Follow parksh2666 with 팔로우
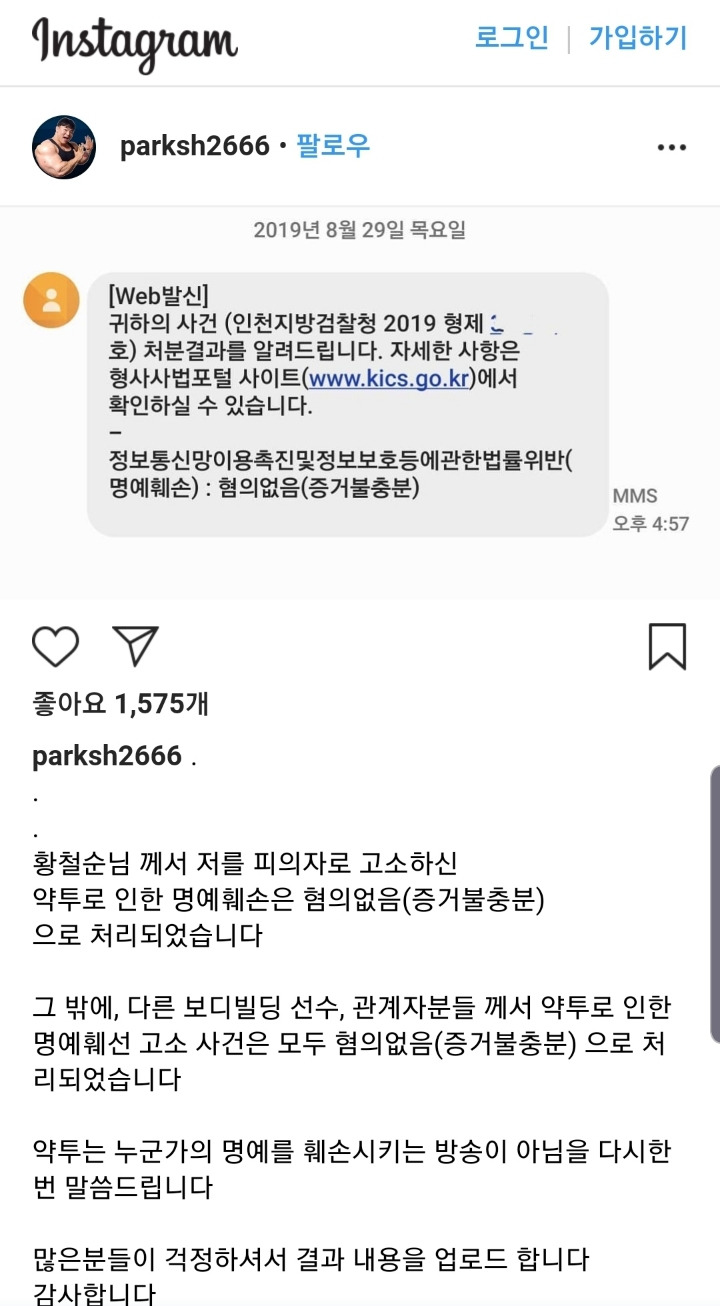 pyautogui.click(x=333, y=146)
